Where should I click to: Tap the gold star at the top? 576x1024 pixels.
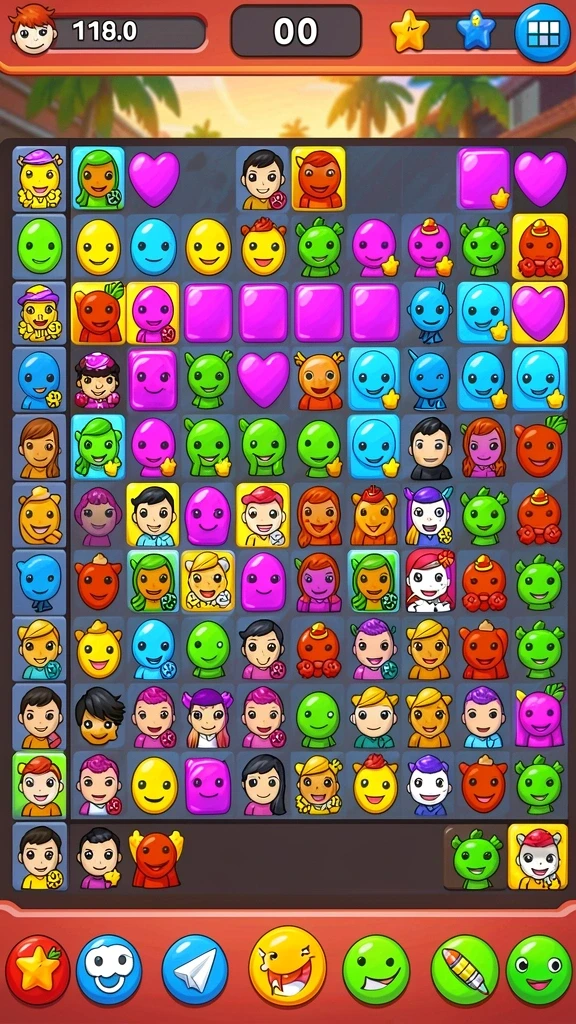409,31
